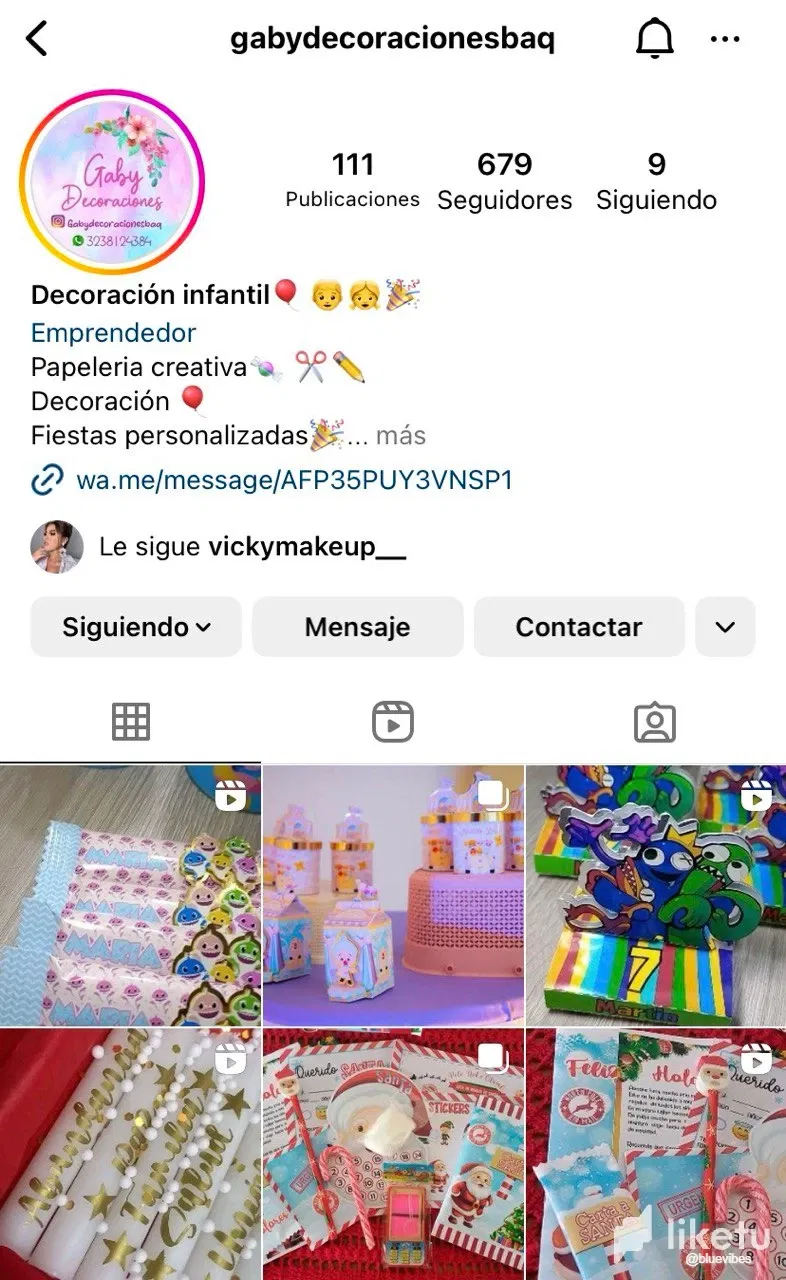Open the Rainbow Friends decoration reel
Screen dimensions: 786x1280
(656, 895)
